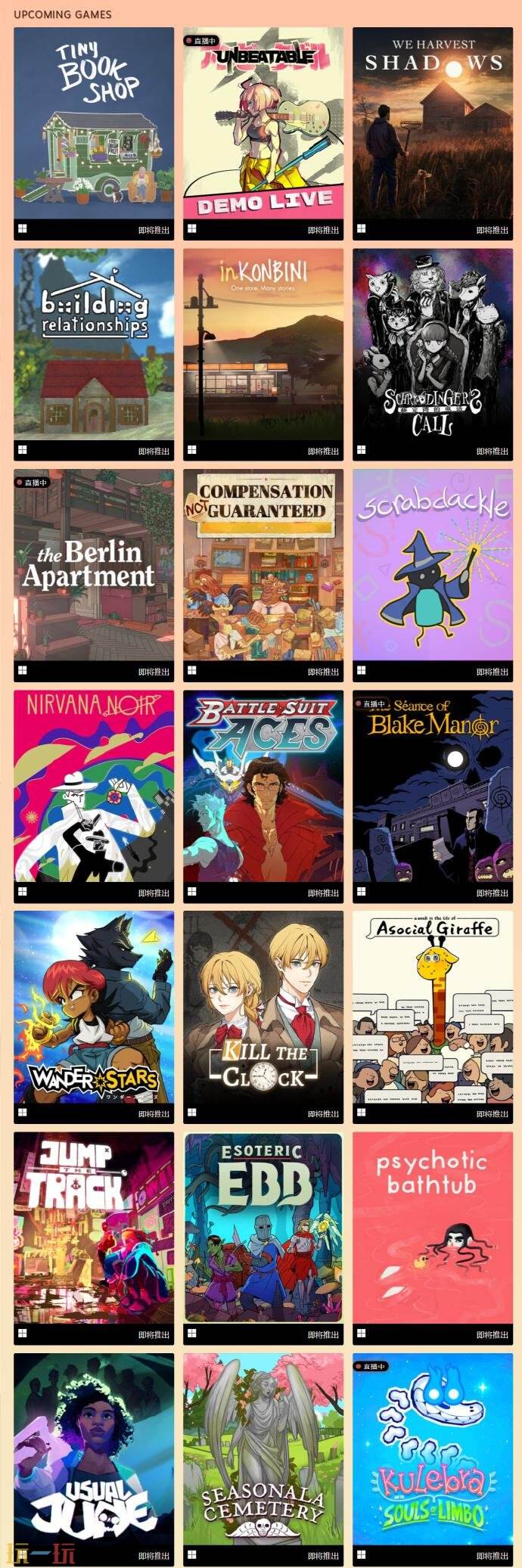Image resolution: width=522 pixels, height=1568 pixels.
Task: Open Jump the Track tile
Action: (x=94, y=1228)
